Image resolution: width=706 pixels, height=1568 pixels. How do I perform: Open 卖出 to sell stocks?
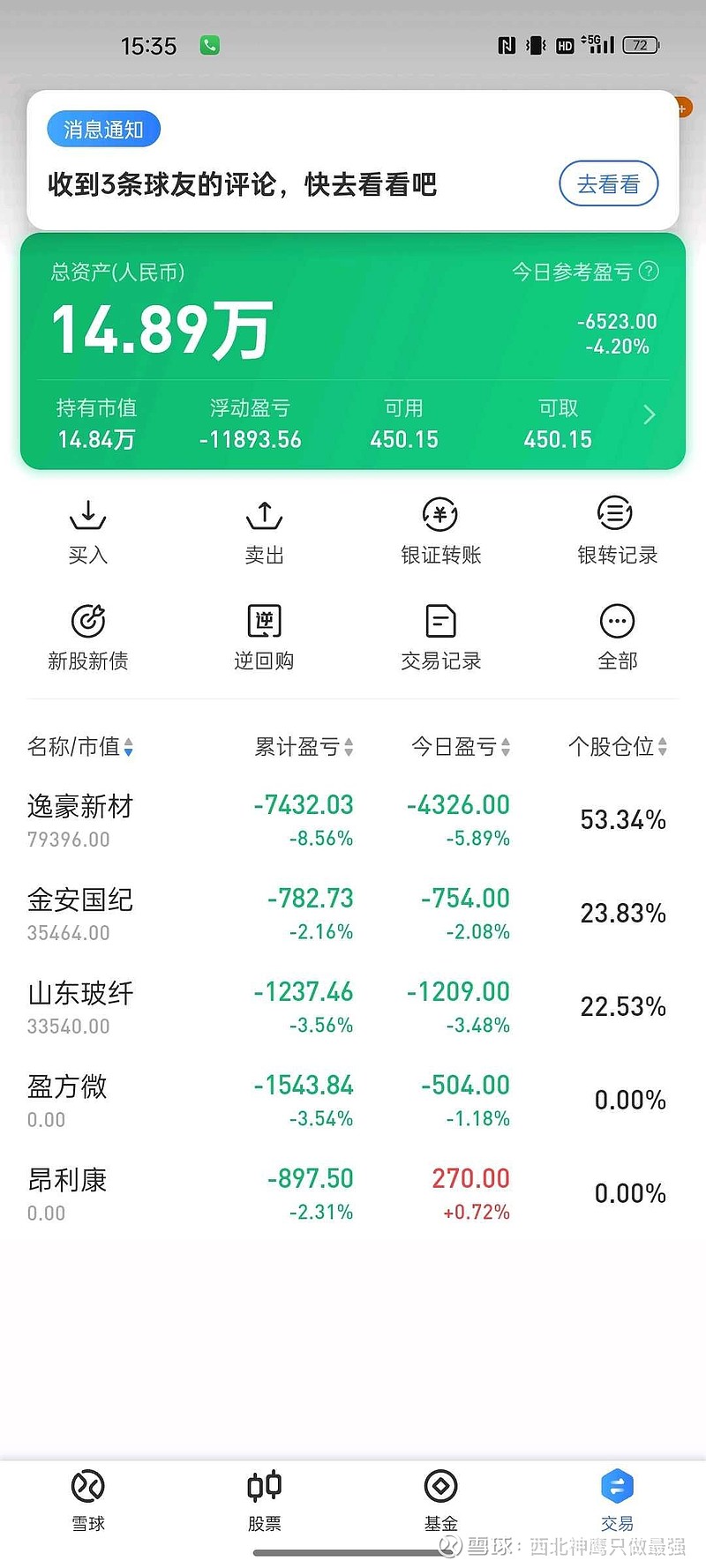[264, 532]
